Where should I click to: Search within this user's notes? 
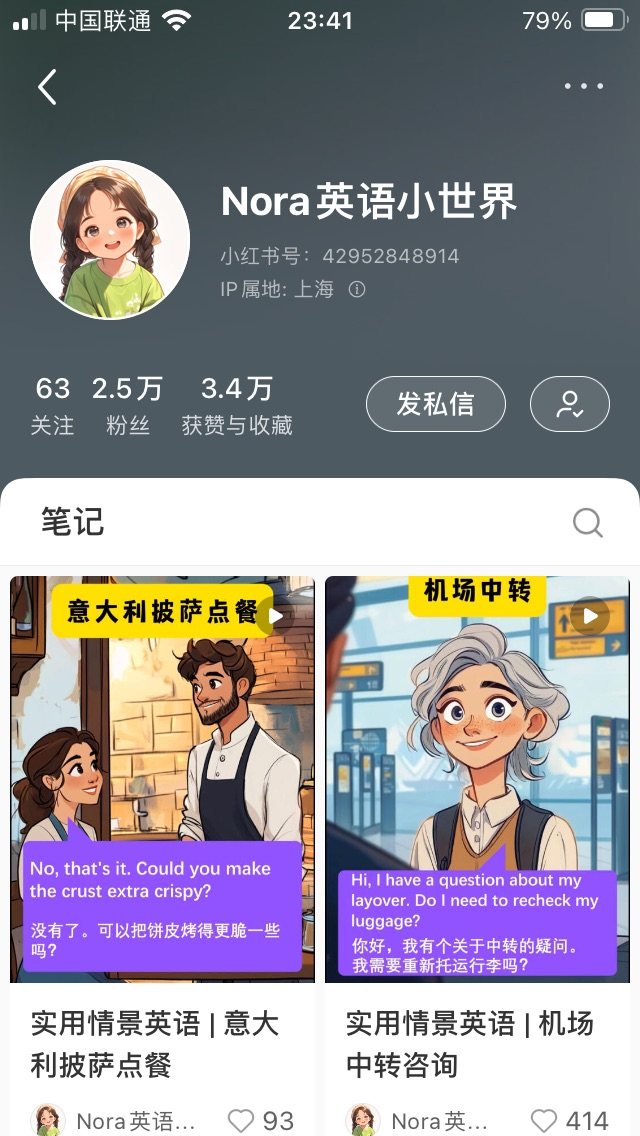(x=587, y=522)
